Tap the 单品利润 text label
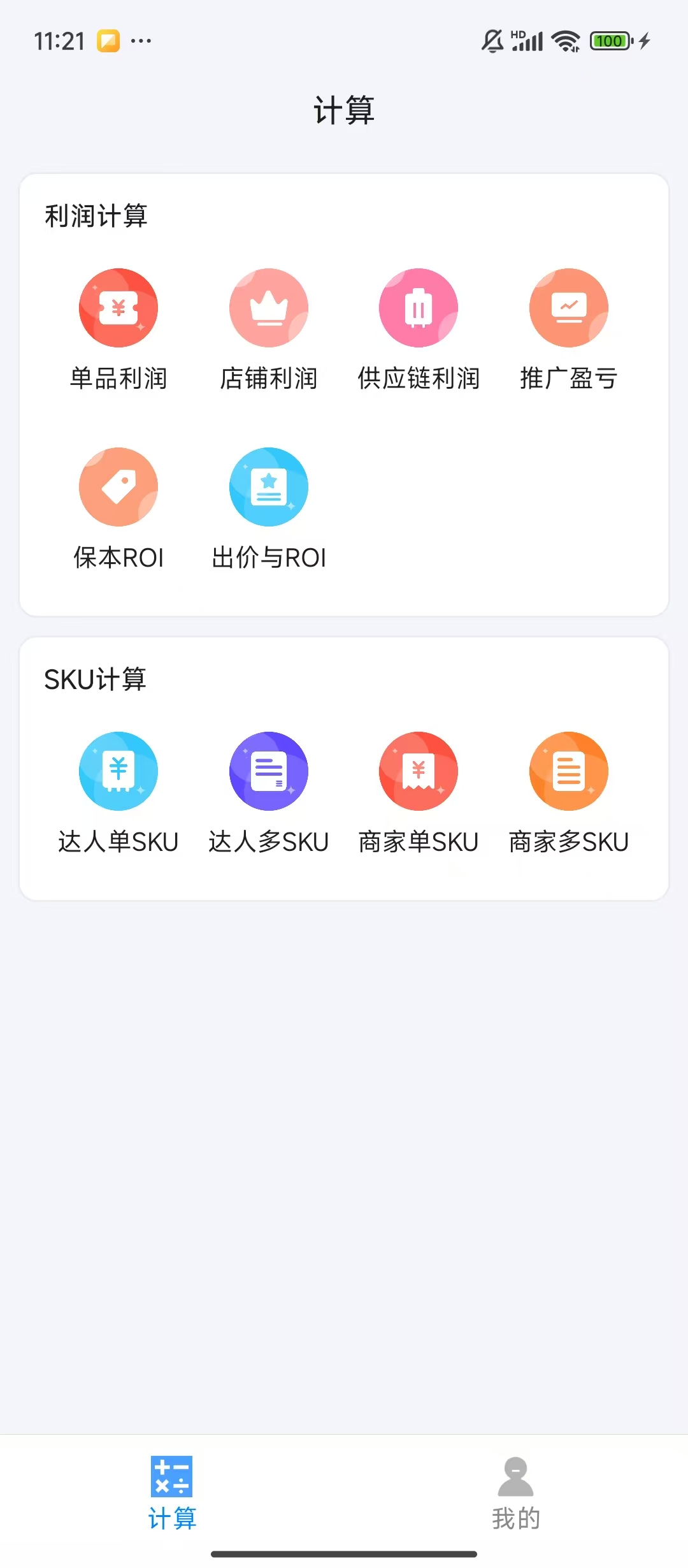 click(118, 379)
